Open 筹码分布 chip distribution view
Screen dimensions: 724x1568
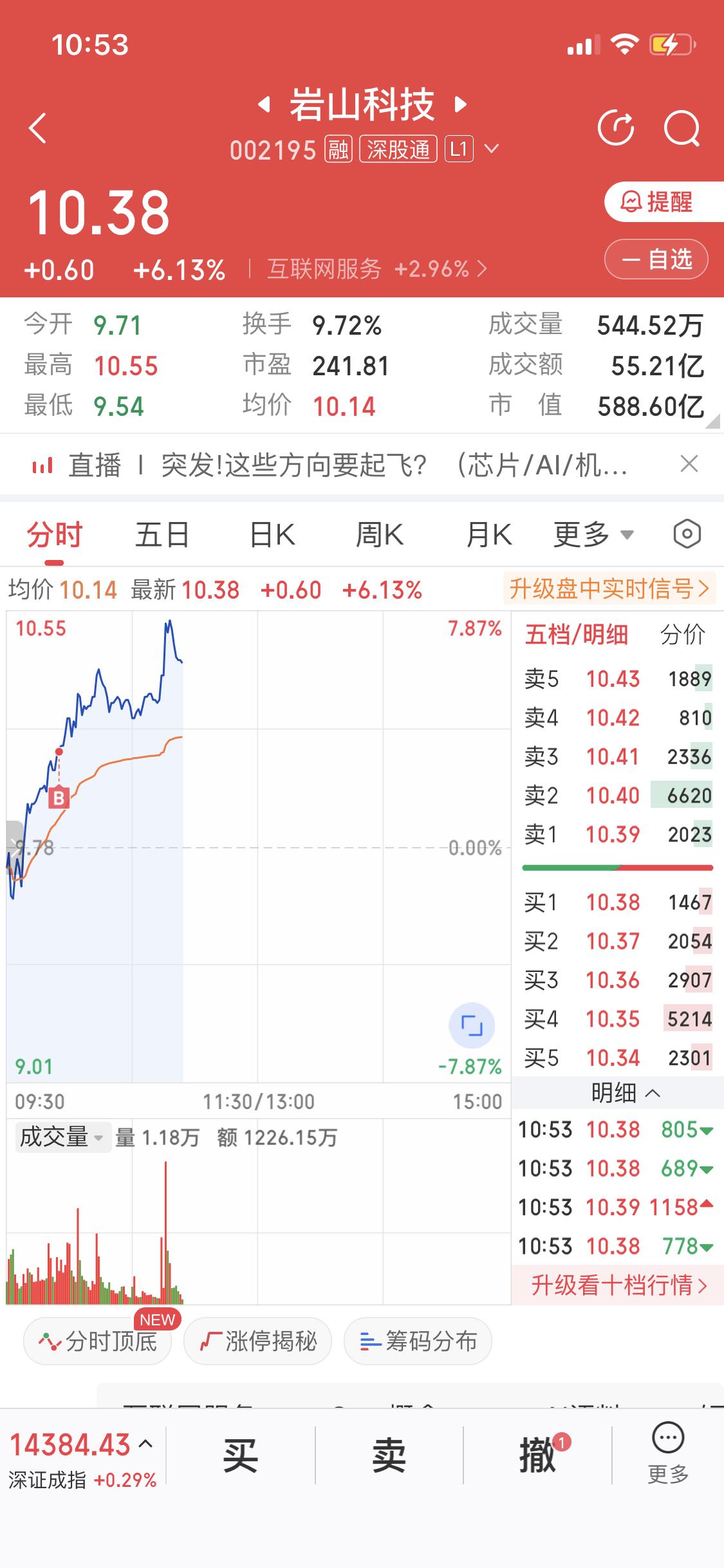[x=417, y=1341]
